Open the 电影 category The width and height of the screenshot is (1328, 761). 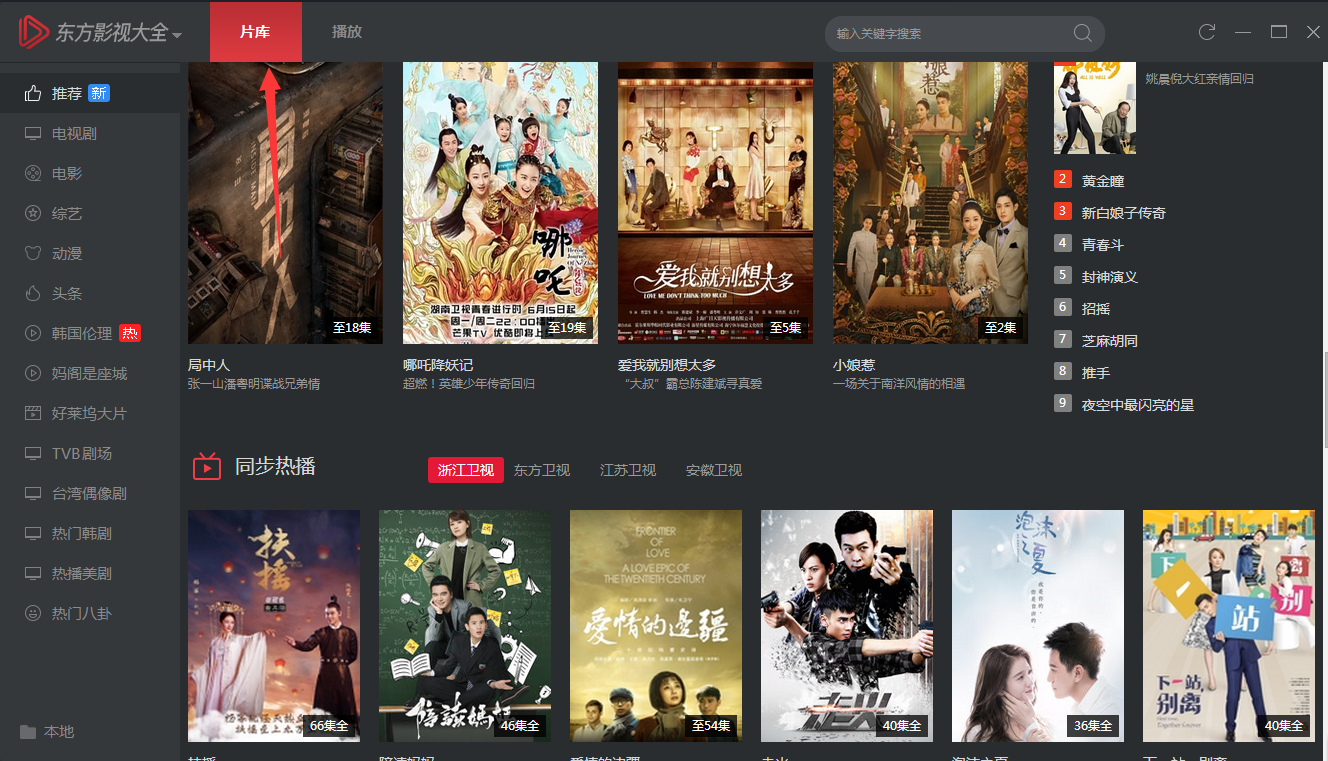(x=67, y=173)
